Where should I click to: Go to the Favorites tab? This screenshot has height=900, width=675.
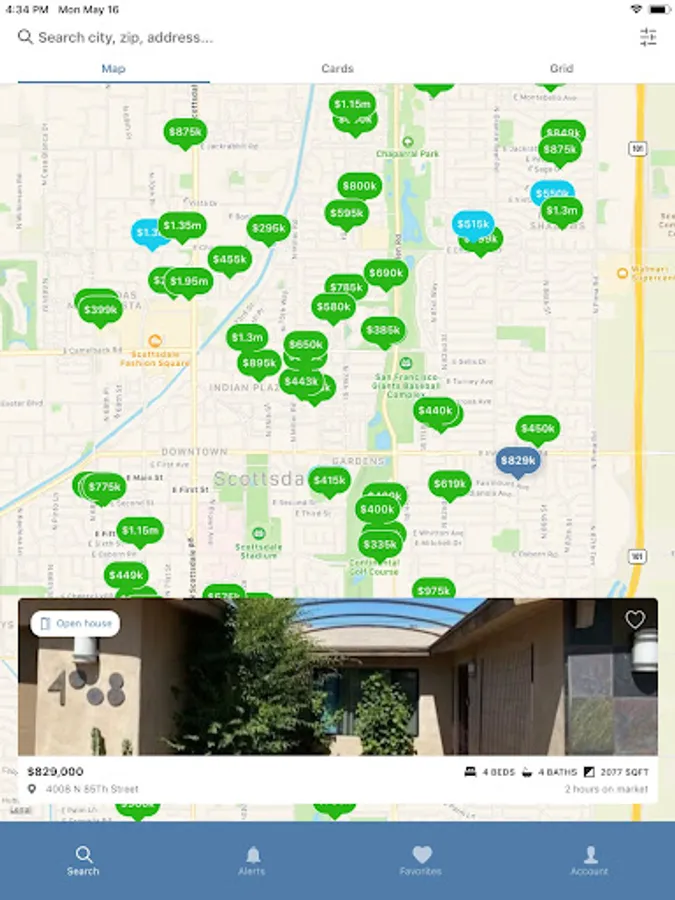pyautogui.click(x=421, y=860)
